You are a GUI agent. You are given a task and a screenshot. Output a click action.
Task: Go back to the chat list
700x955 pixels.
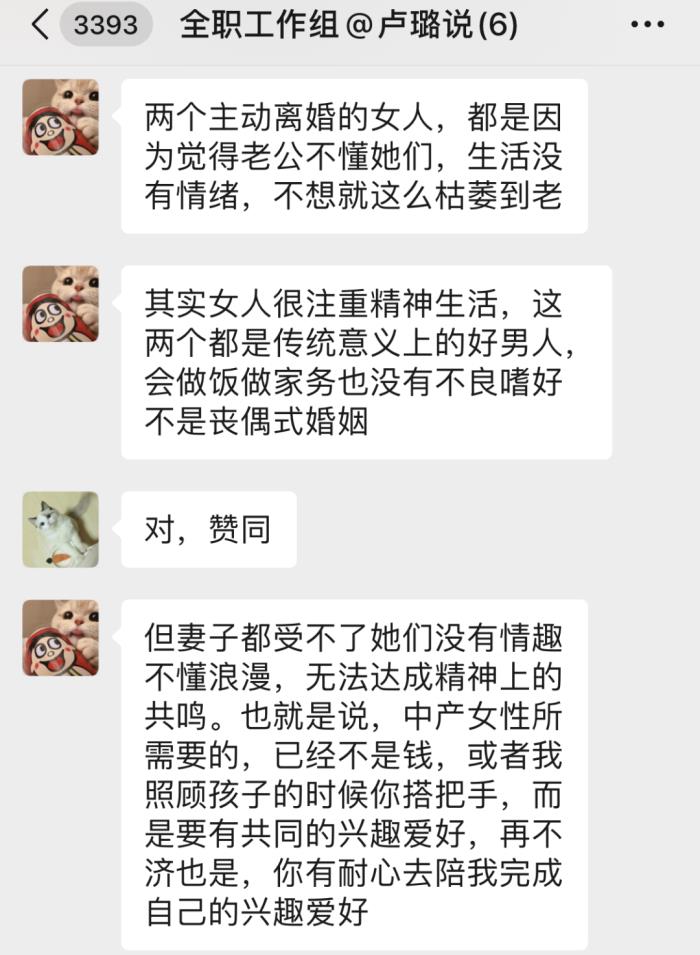click(38, 25)
